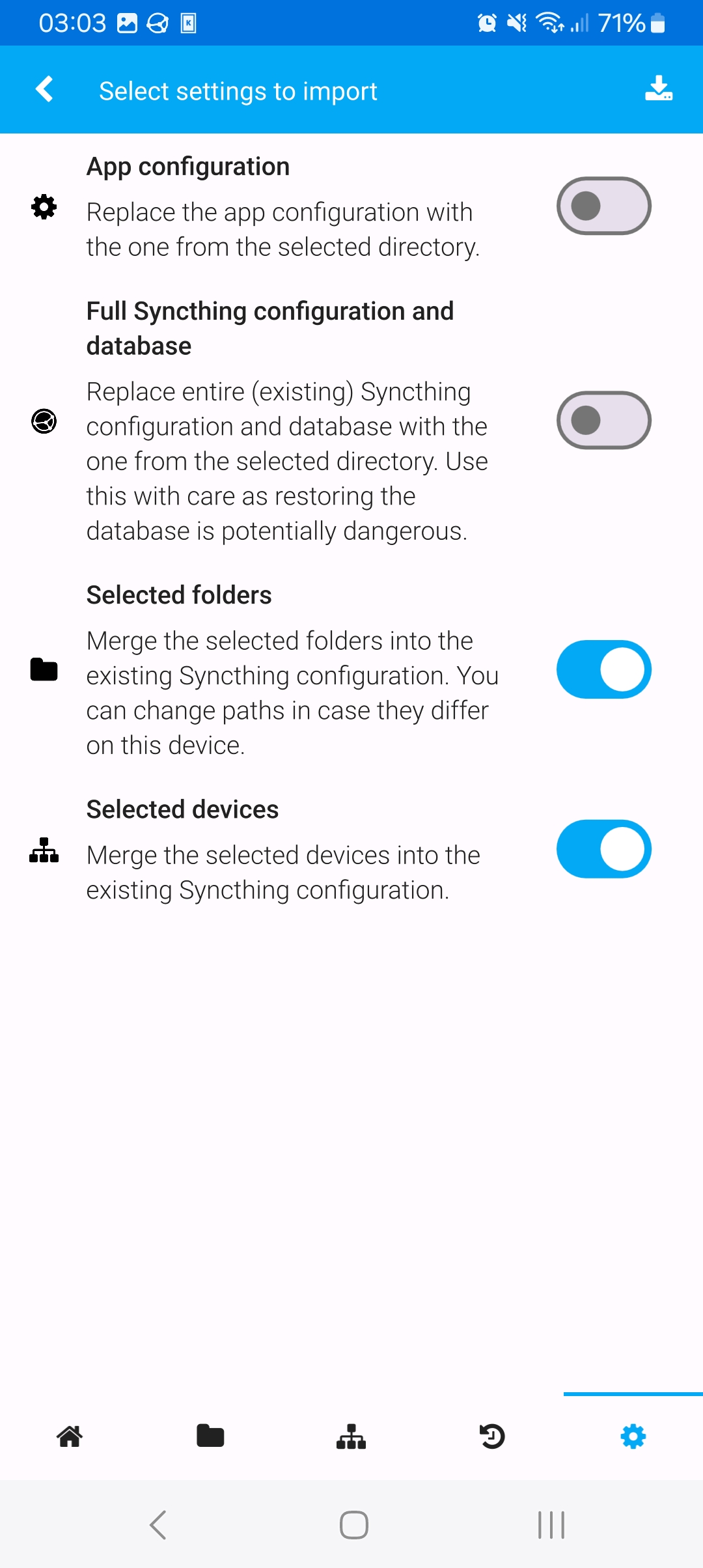Go back from Select settings to import
Viewport: 703px width, 1568px height.
(44, 90)
